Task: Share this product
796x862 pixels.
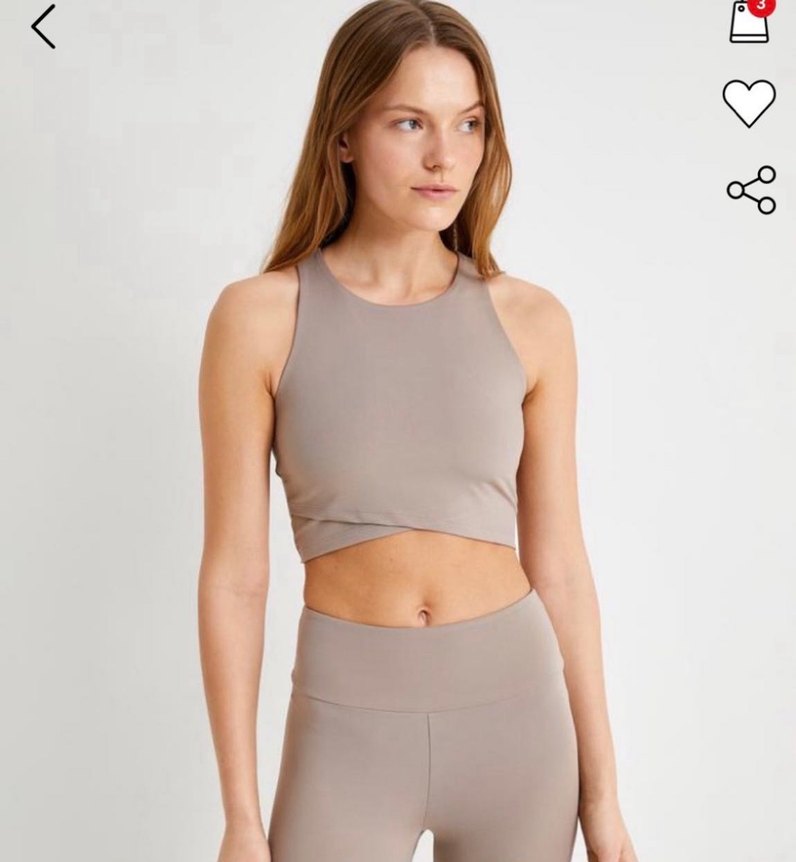Action: pos(751,190)
